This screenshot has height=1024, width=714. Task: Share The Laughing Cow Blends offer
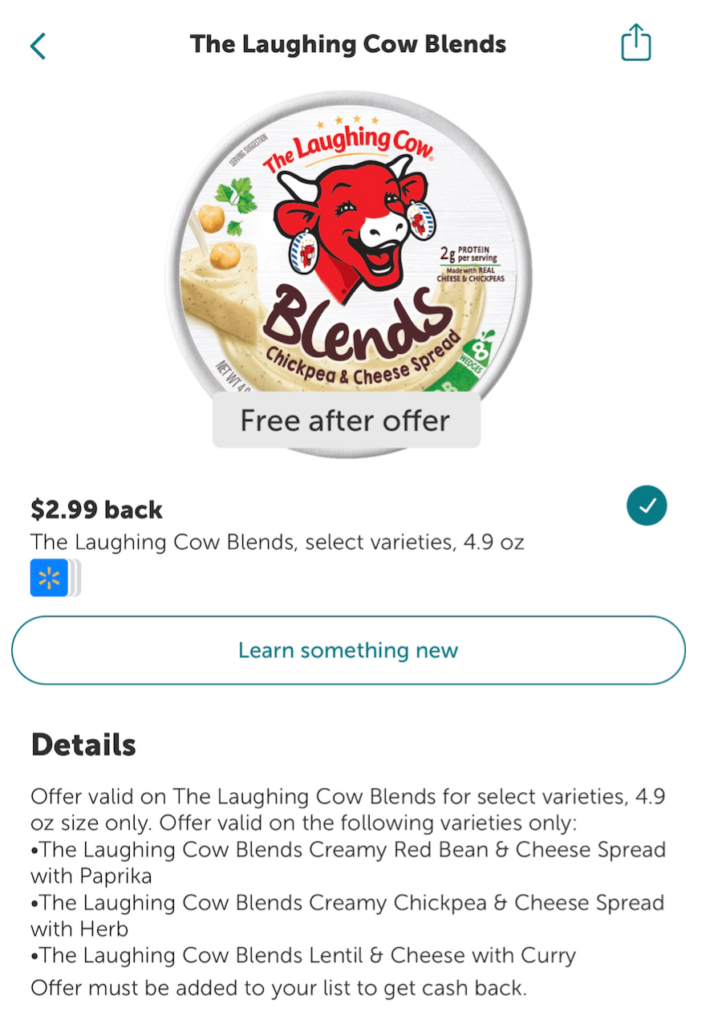pos(636,44)
